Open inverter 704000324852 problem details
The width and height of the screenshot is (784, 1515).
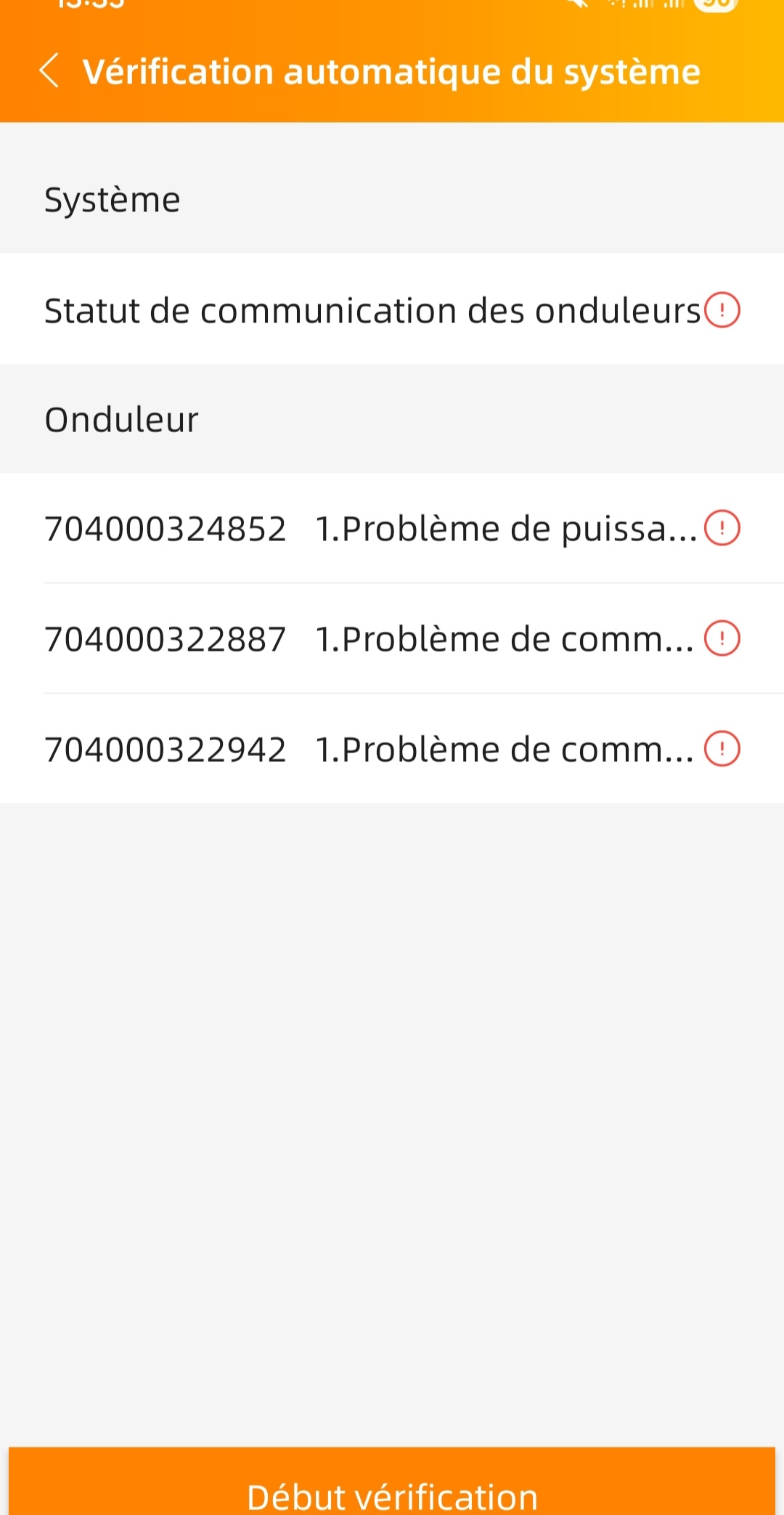click(392, 529)
